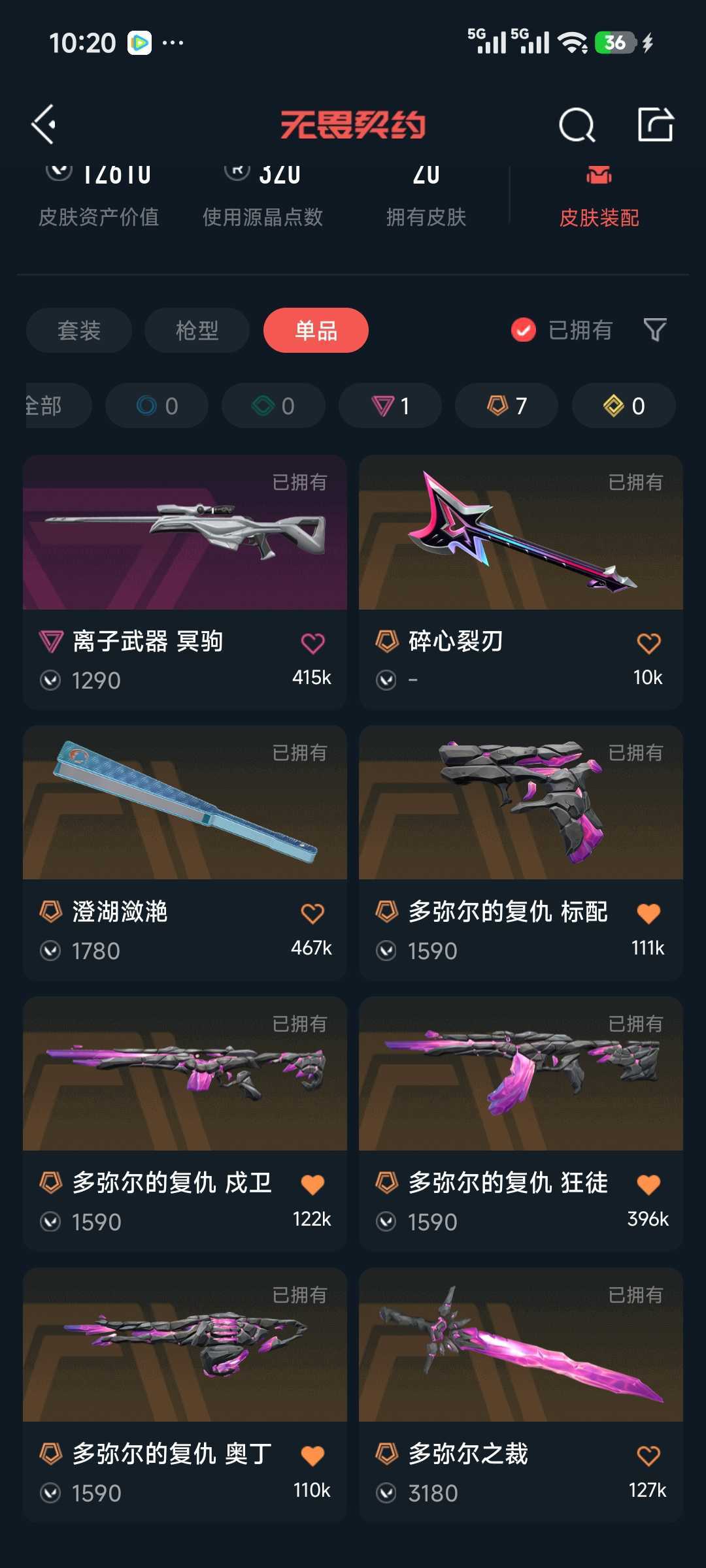Select the 单品 tab
Viewport: 706px width, 1568px height.
point(316,330)
